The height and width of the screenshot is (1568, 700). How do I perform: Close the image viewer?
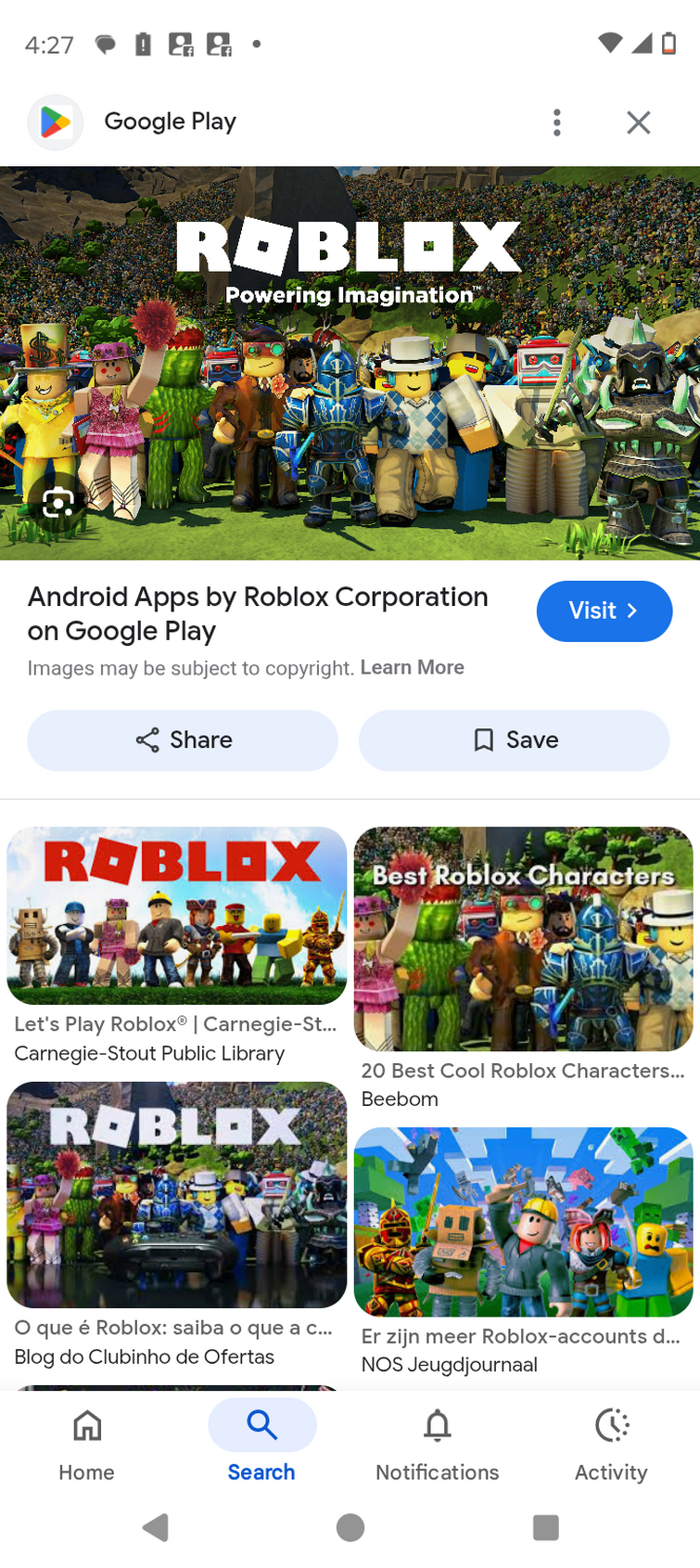[x=638, y=122]
